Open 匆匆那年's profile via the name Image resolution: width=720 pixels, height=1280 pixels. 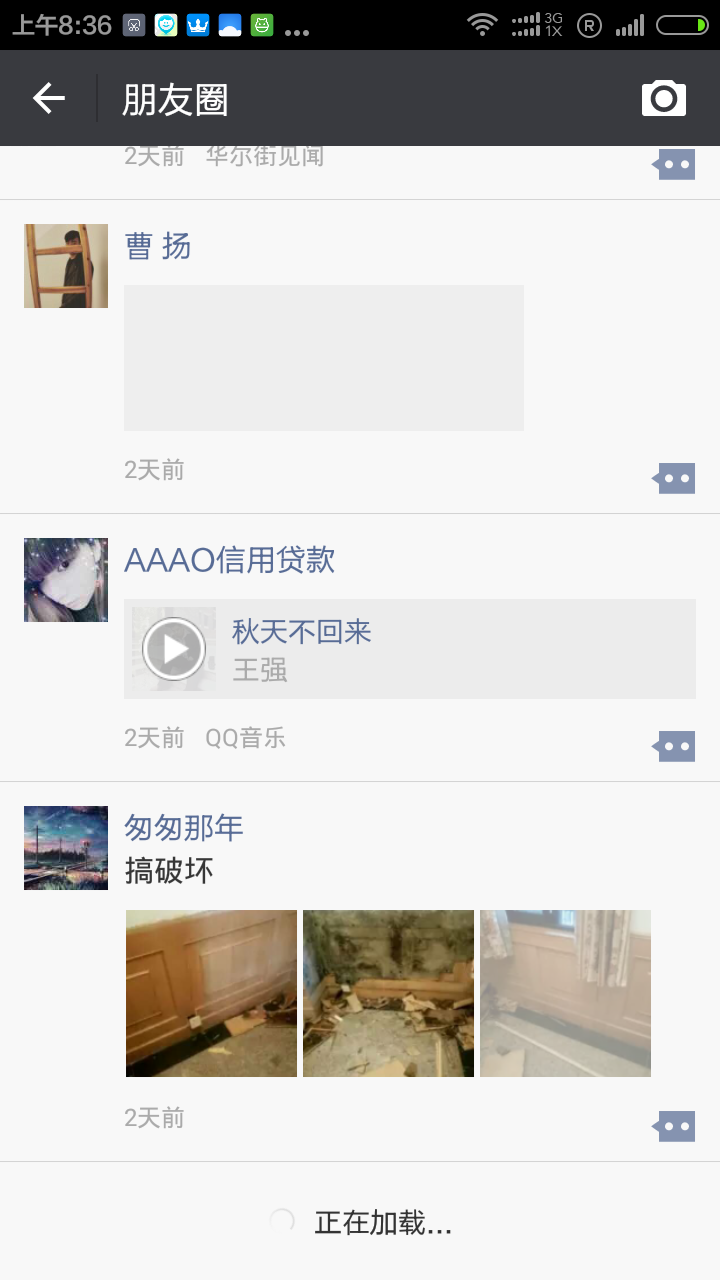[184, 827]
